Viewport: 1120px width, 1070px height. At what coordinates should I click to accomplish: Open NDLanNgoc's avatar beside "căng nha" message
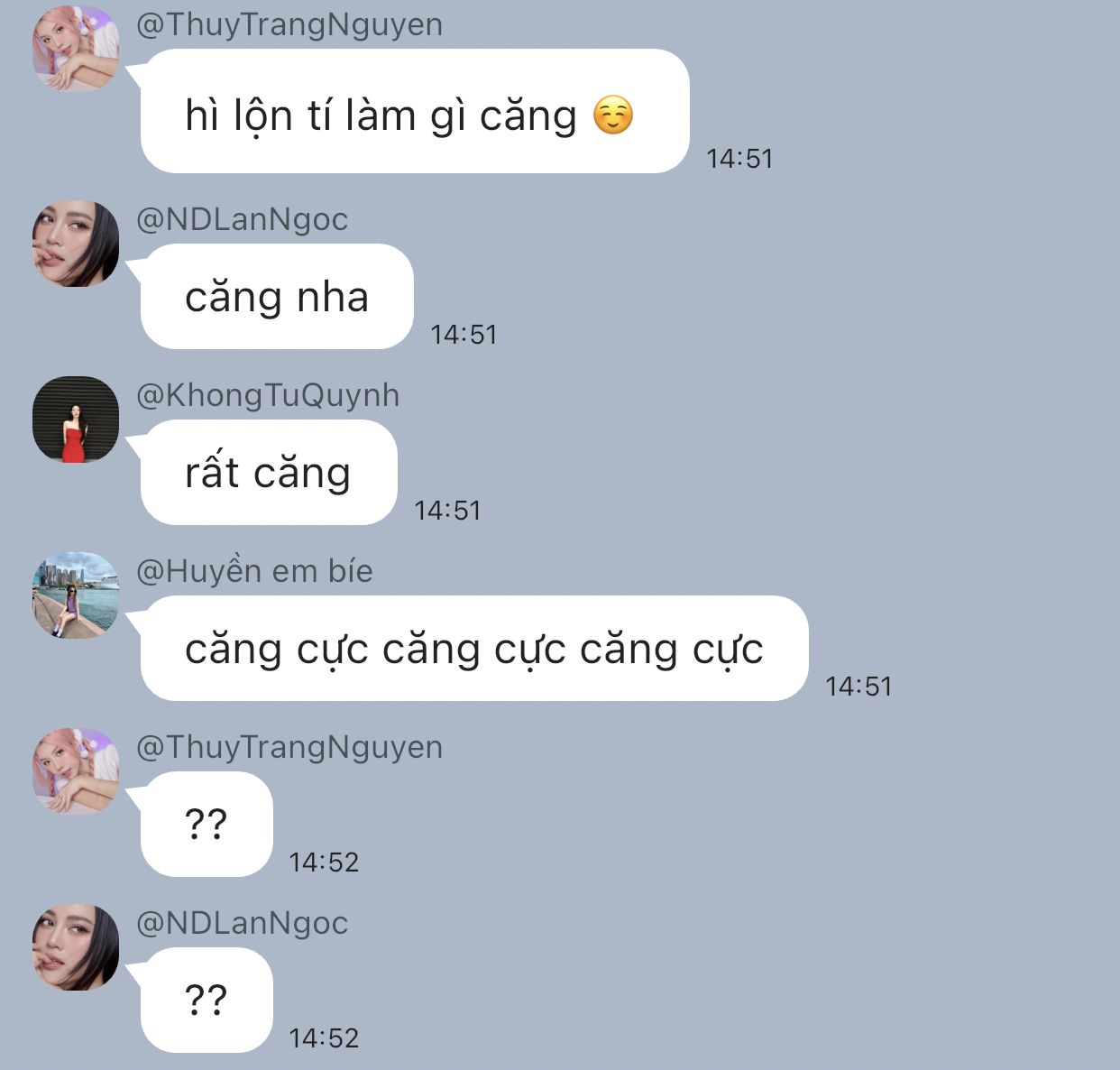[x=76, y=244]
